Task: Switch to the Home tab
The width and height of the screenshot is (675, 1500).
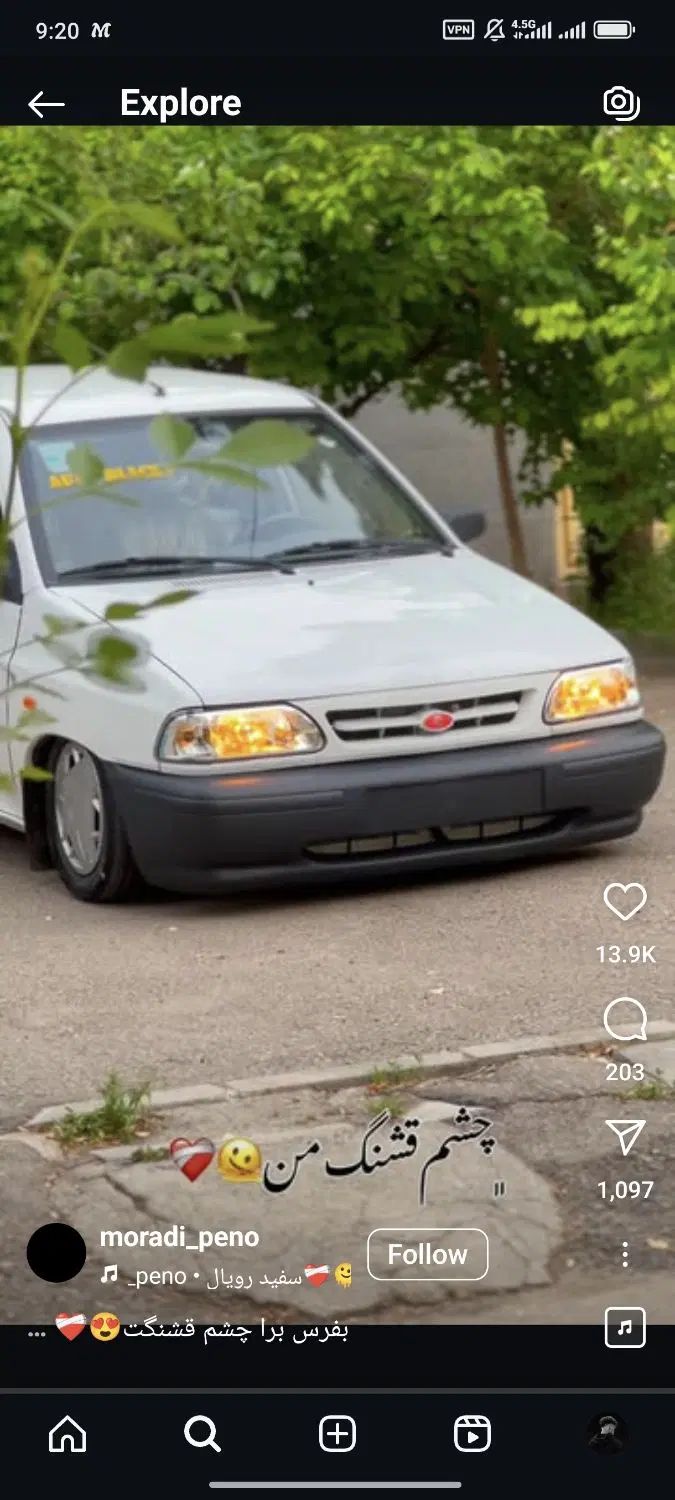Action: click(x=67, y=1434)
